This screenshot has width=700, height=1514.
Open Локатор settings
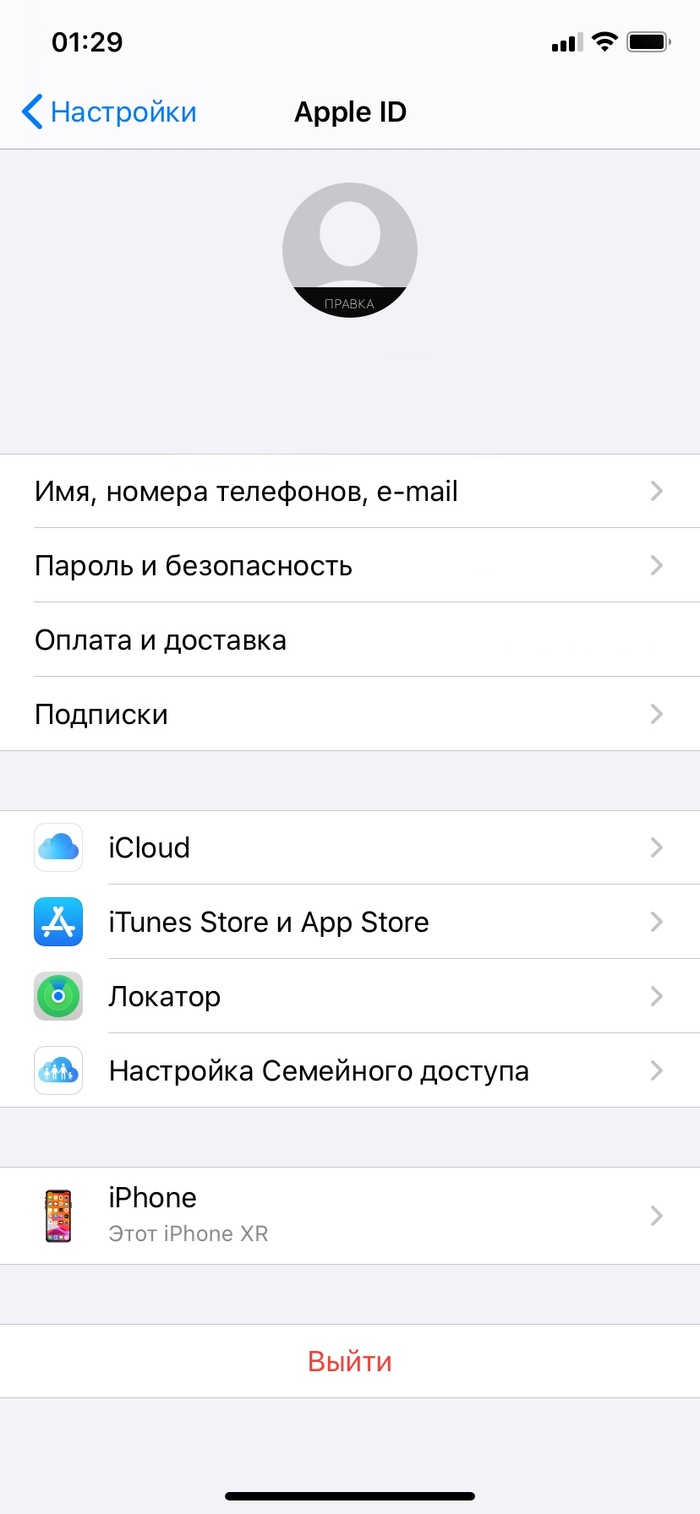coord(350,996)
